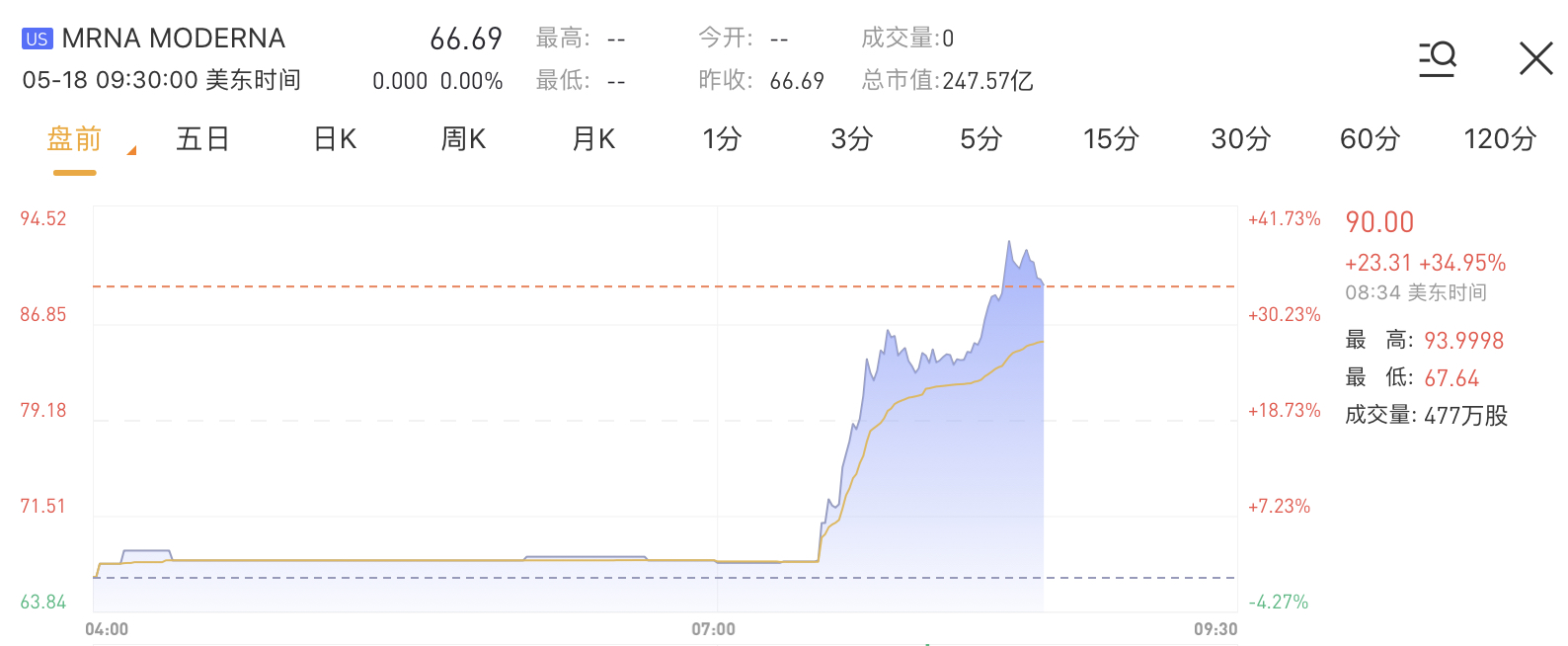Select the 3分 interval
Image resolution: width=1568 pixels, height=646 pixels.
tap(852, 139)
